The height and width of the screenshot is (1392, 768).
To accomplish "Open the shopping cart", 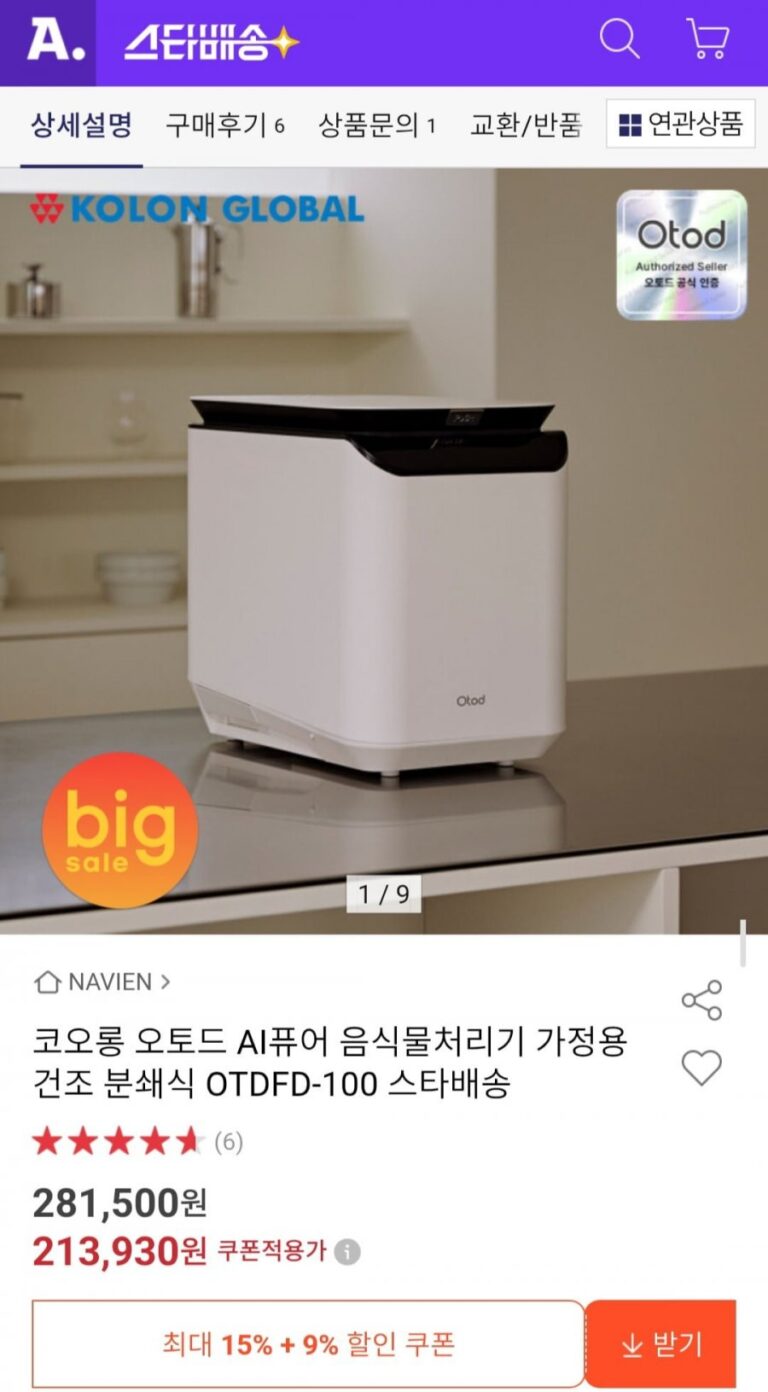I will [x=707, y=40].
